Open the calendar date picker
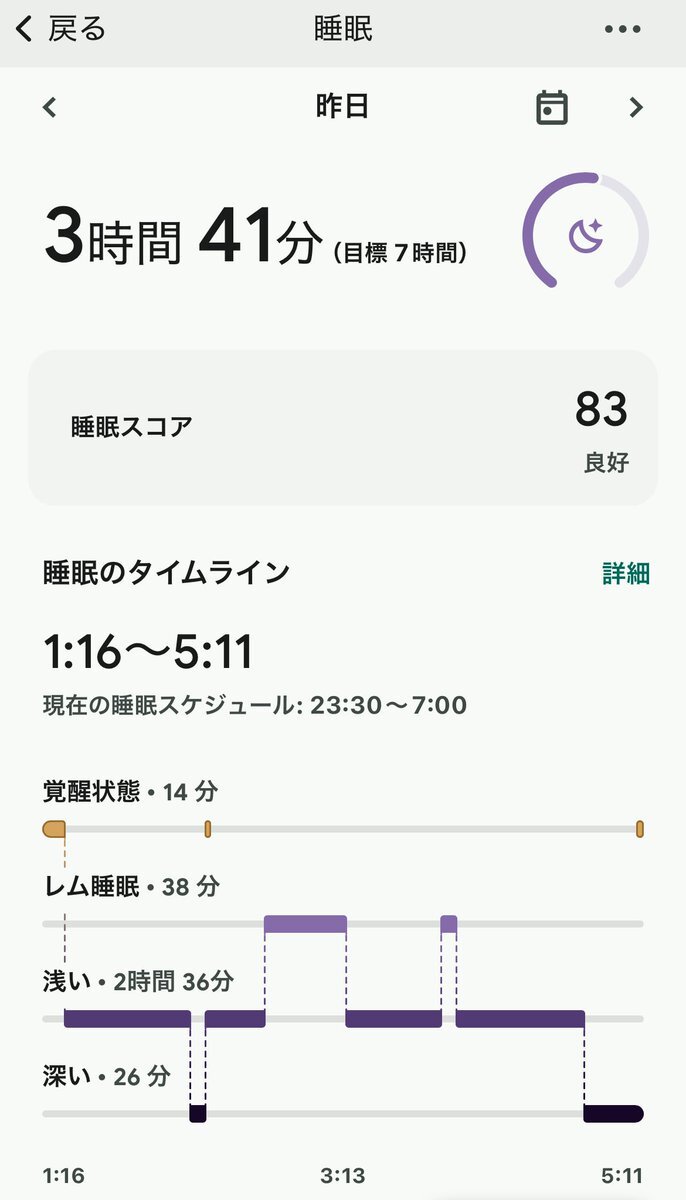 point(552,107)
